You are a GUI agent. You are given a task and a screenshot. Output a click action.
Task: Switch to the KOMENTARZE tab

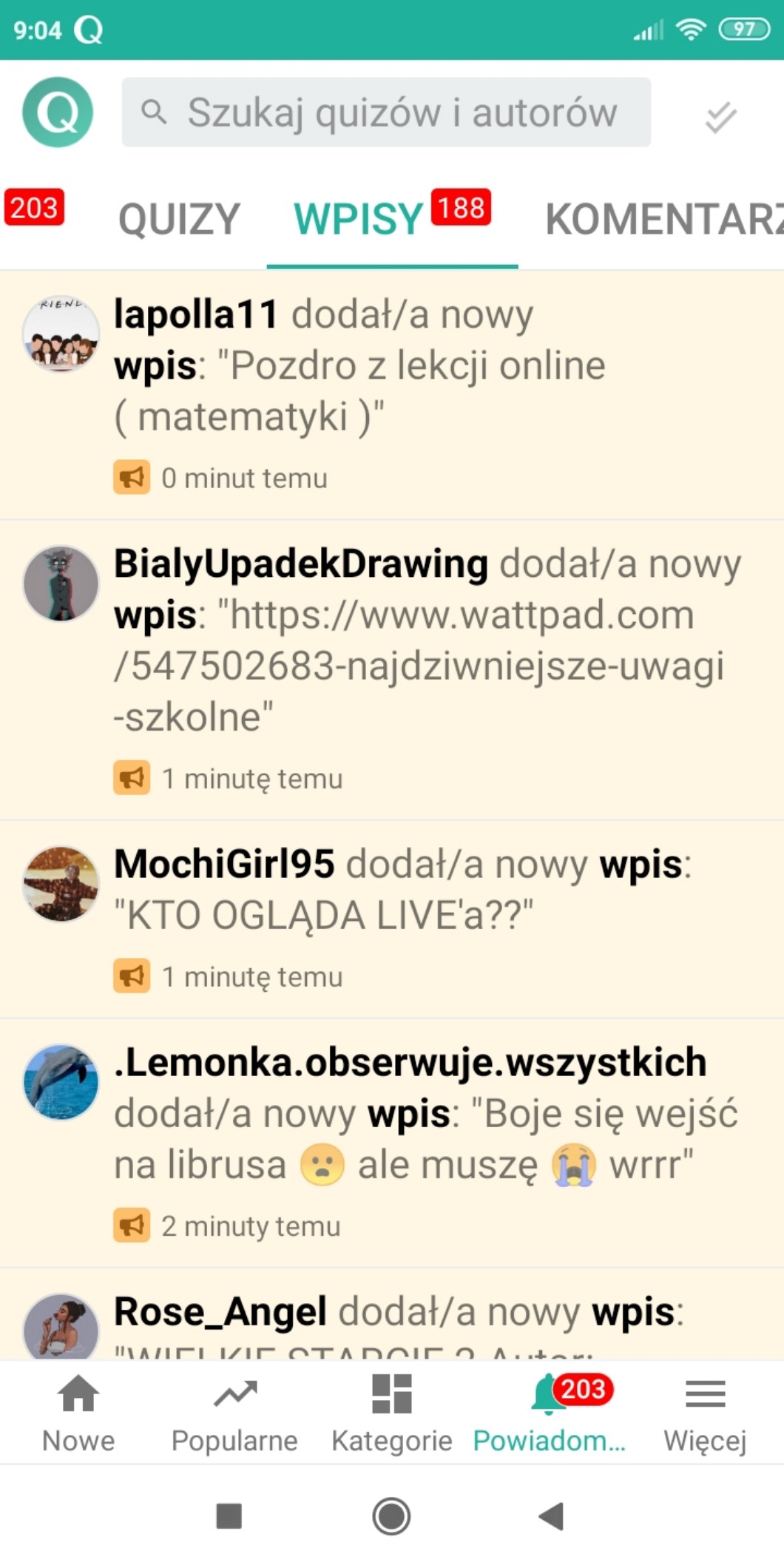662,220
